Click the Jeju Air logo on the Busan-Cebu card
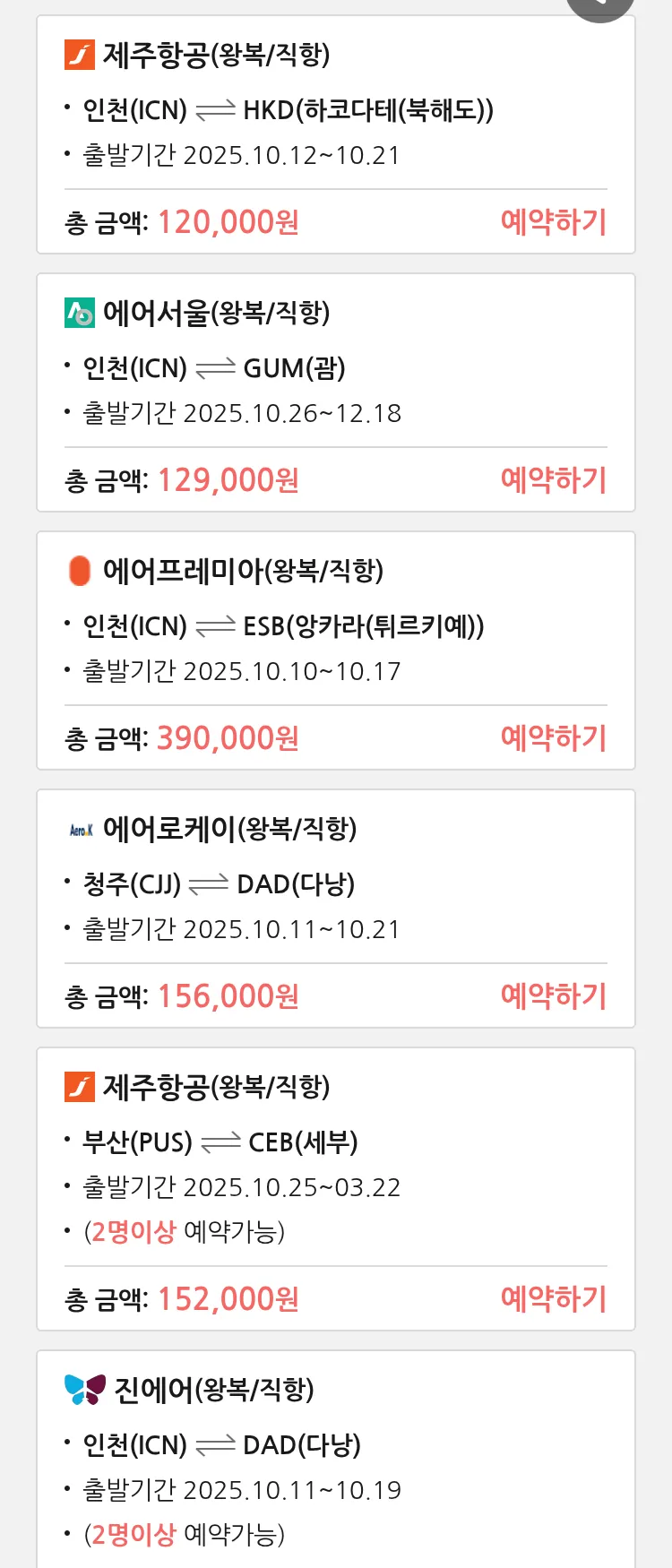Viewport: 672px width, 1568px height. point(79,1088)
